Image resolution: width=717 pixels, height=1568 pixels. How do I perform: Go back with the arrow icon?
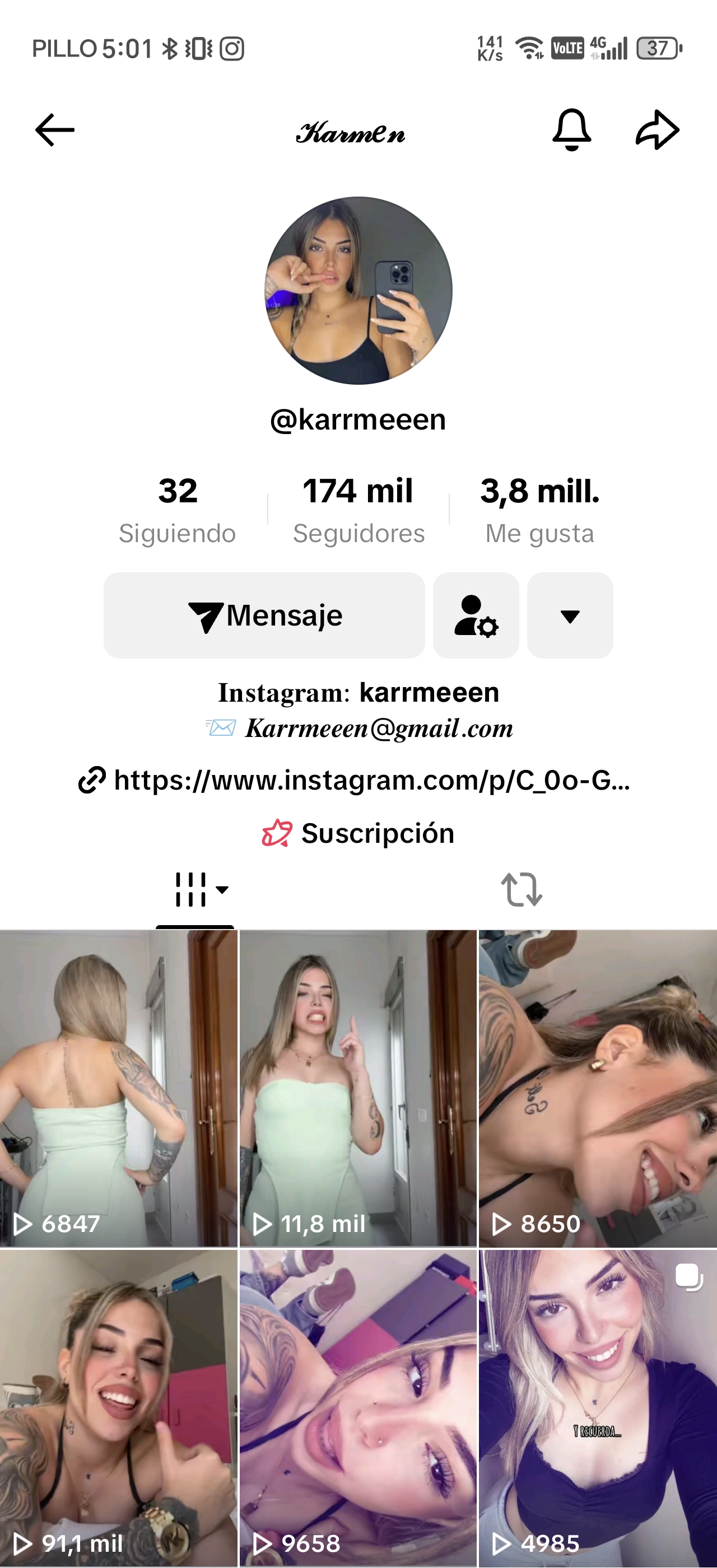55,130
